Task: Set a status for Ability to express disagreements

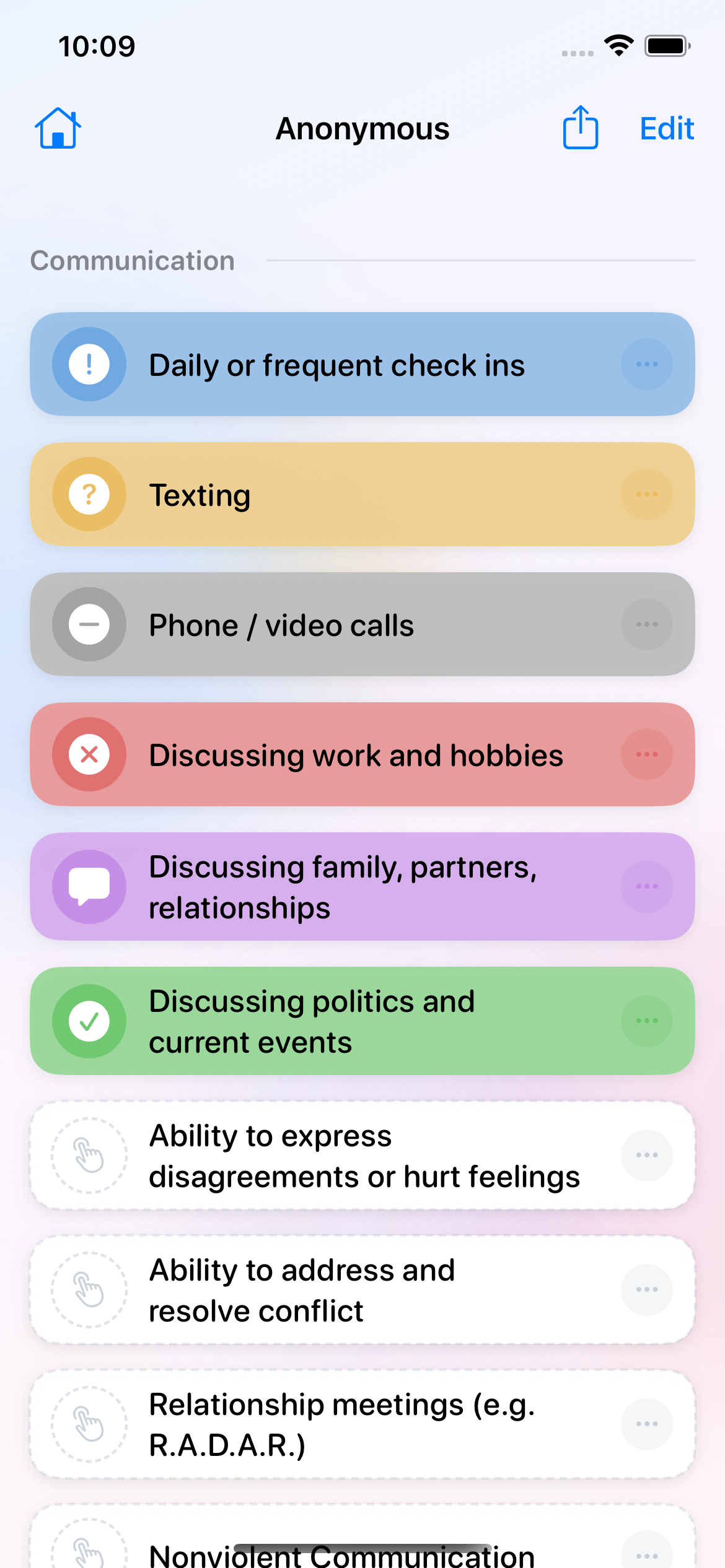Action: 89,1156
